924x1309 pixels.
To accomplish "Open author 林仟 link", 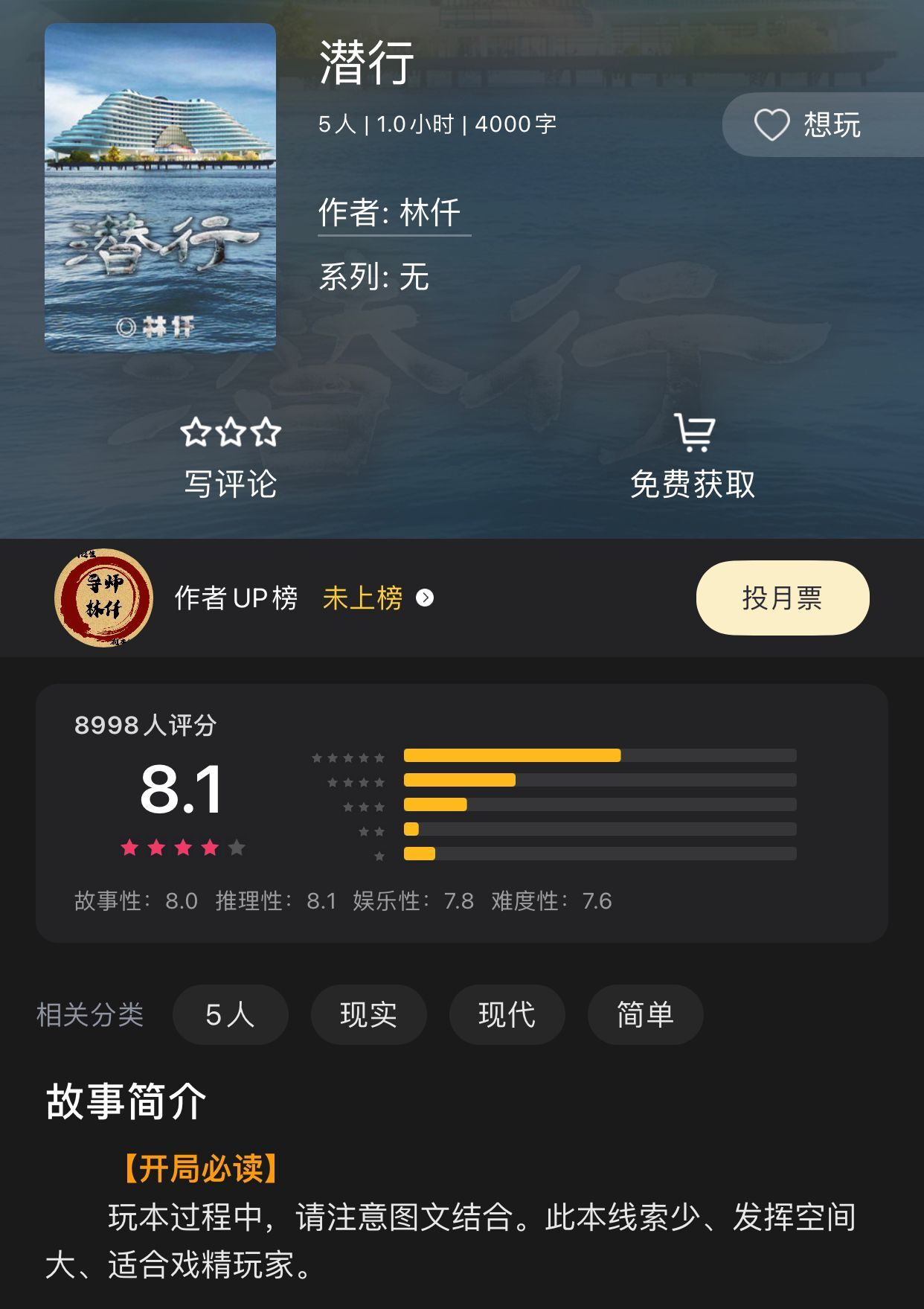I will coord(394,213).
